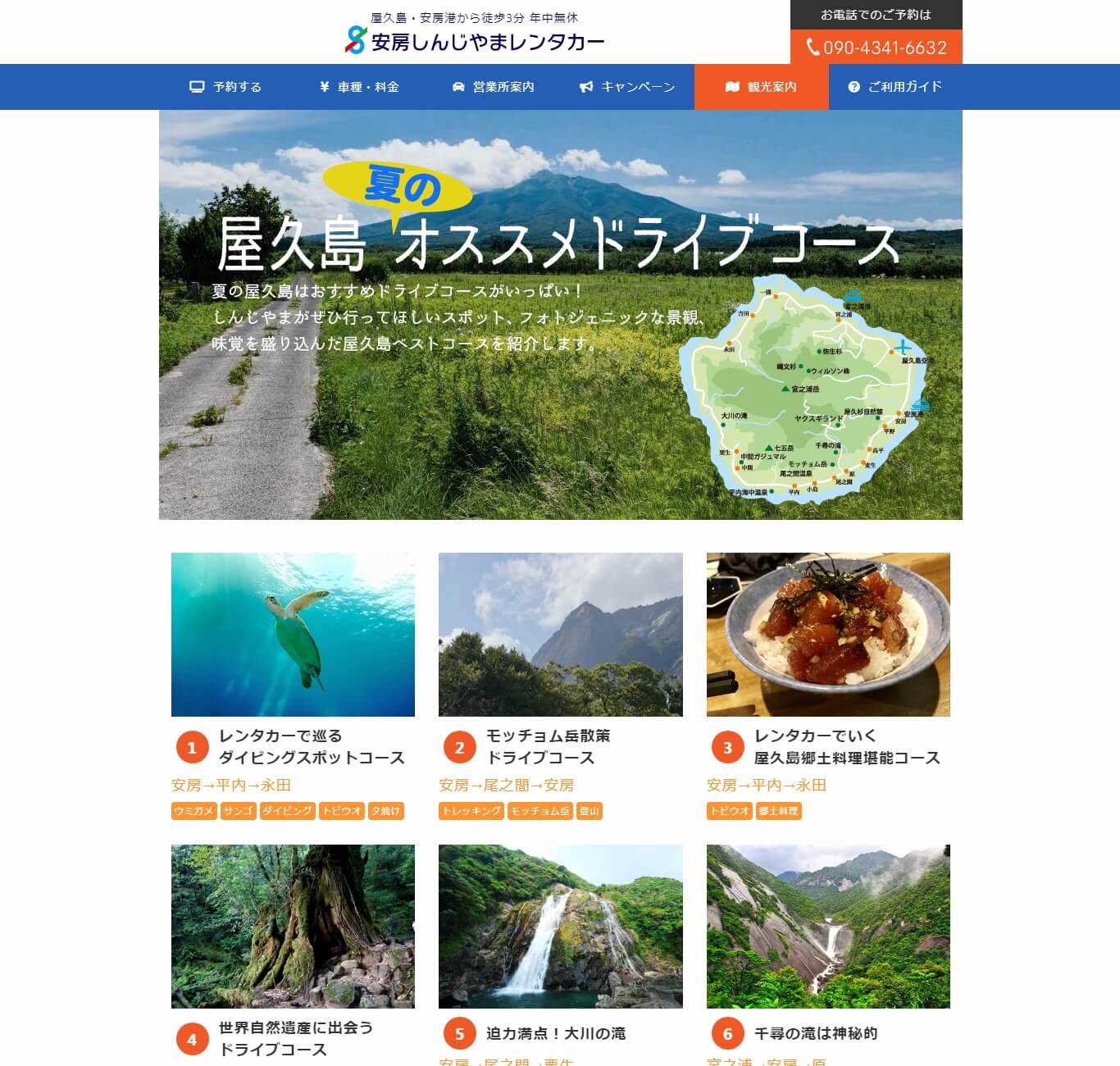Viewport: 1120px width, 1066px height.
Task: Select the ウミガメ tag
Action: point(194,811)
